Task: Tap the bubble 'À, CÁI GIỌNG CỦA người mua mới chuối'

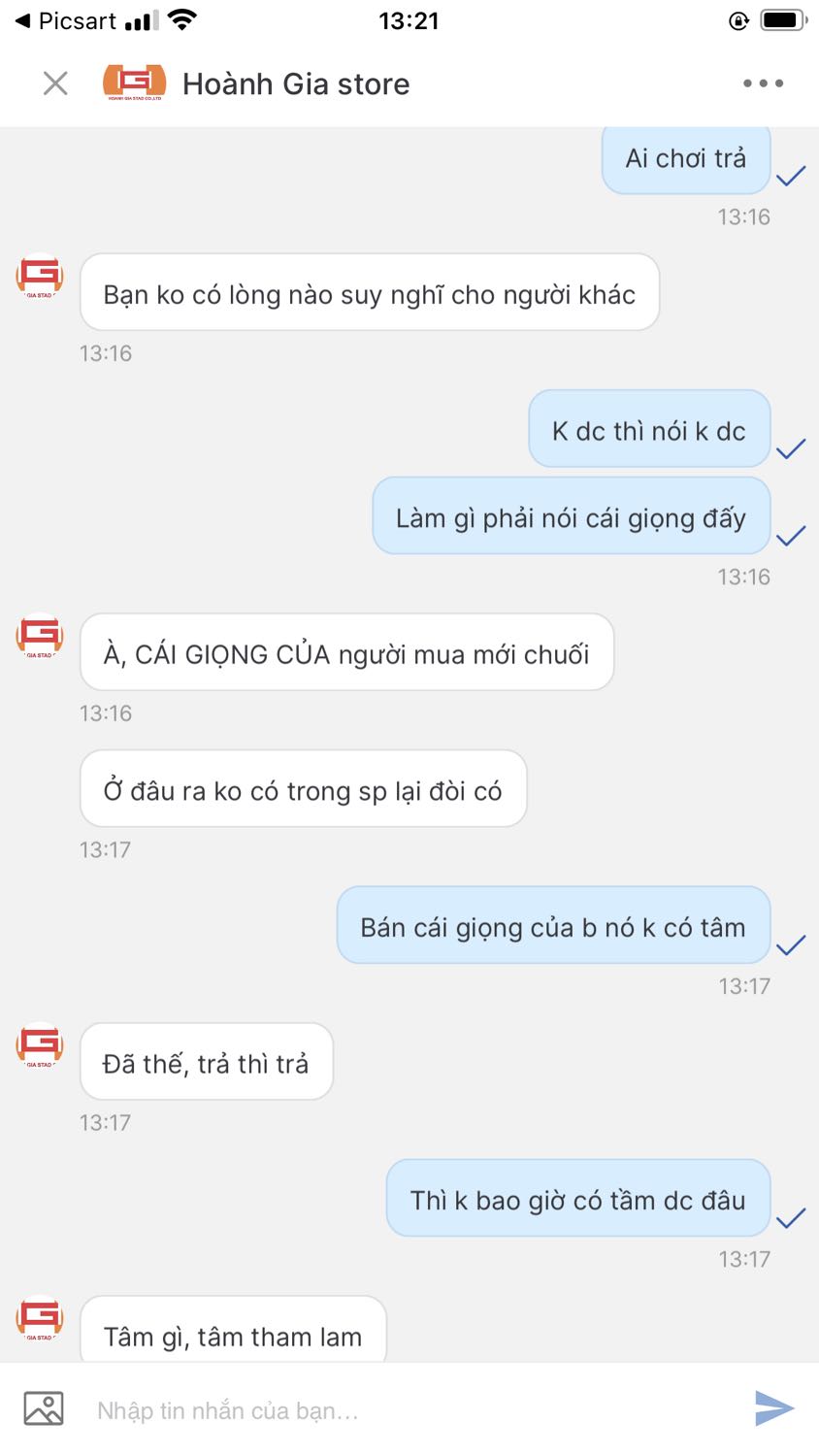Action: [346, 653]
